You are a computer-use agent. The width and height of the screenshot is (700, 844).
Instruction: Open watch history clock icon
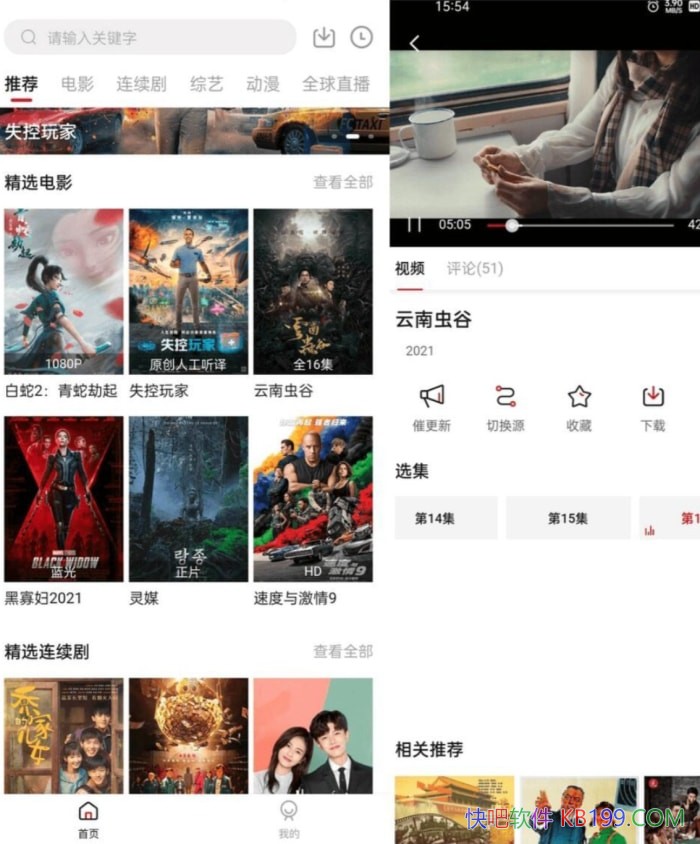(x=361, y=38)
